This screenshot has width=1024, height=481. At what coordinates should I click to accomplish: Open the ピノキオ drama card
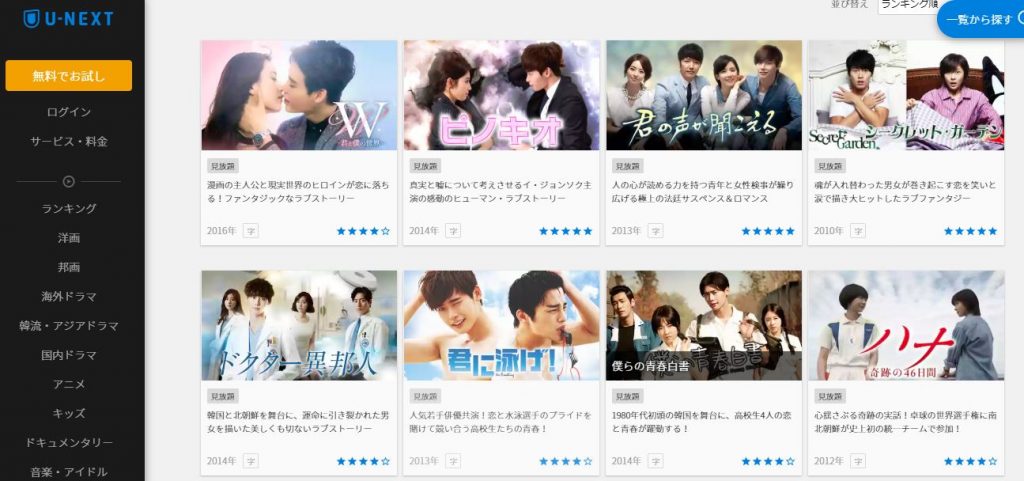click(501, 96)
